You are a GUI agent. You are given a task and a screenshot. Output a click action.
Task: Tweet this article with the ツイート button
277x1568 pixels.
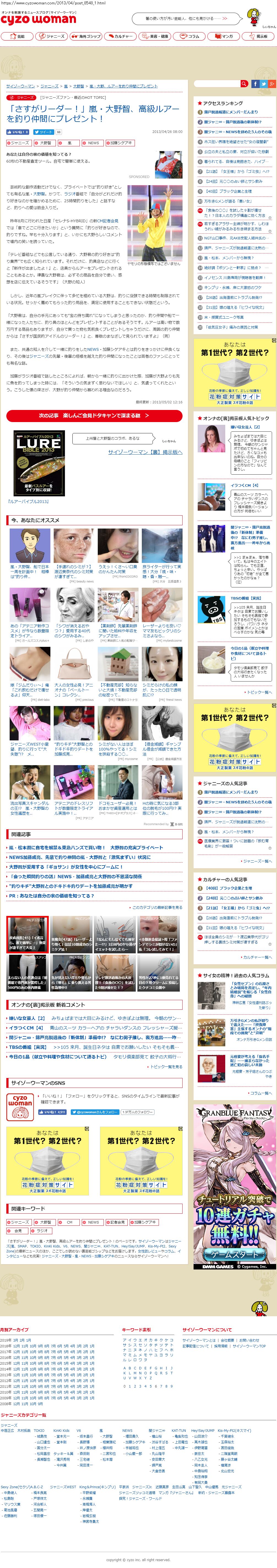[x=43, y=132]
